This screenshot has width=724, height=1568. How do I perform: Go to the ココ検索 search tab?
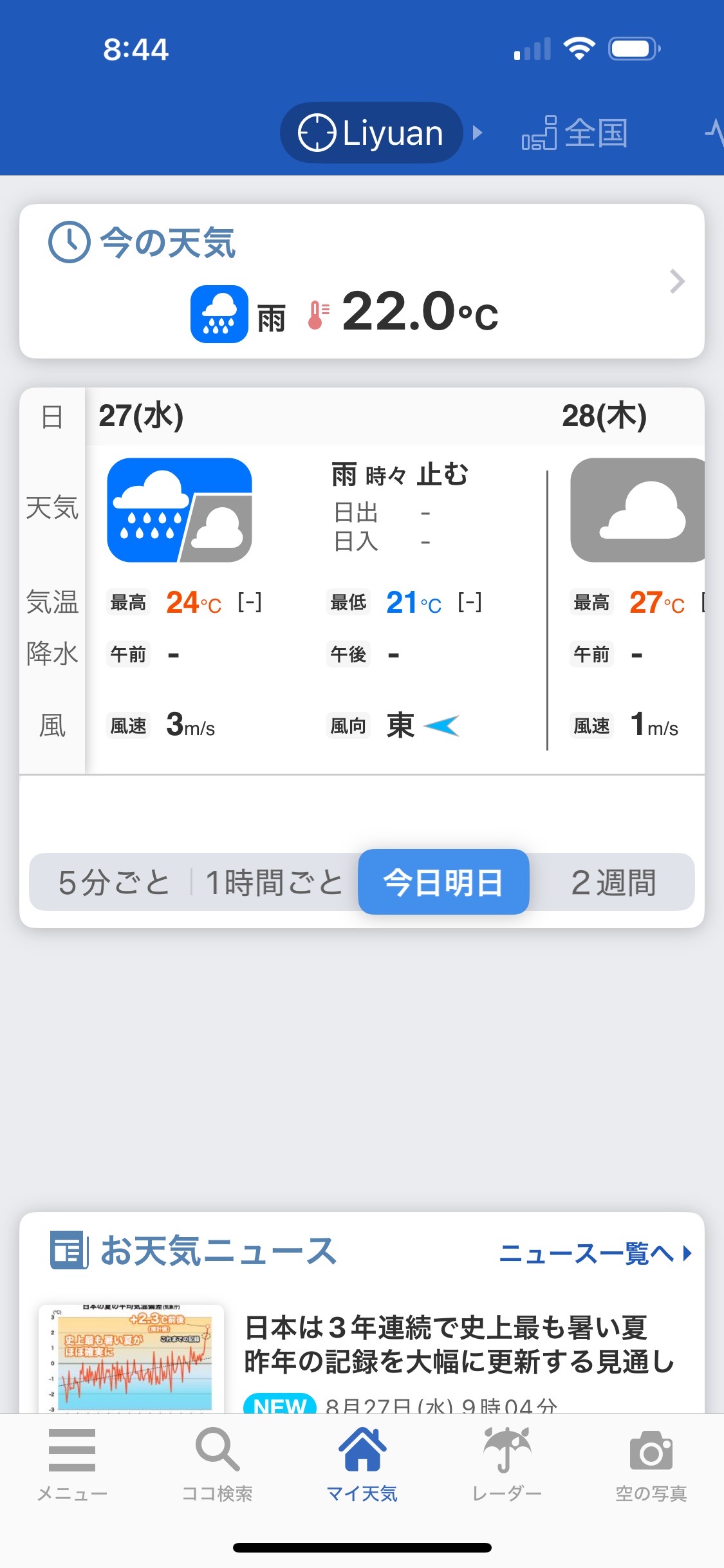(217, 1465)
